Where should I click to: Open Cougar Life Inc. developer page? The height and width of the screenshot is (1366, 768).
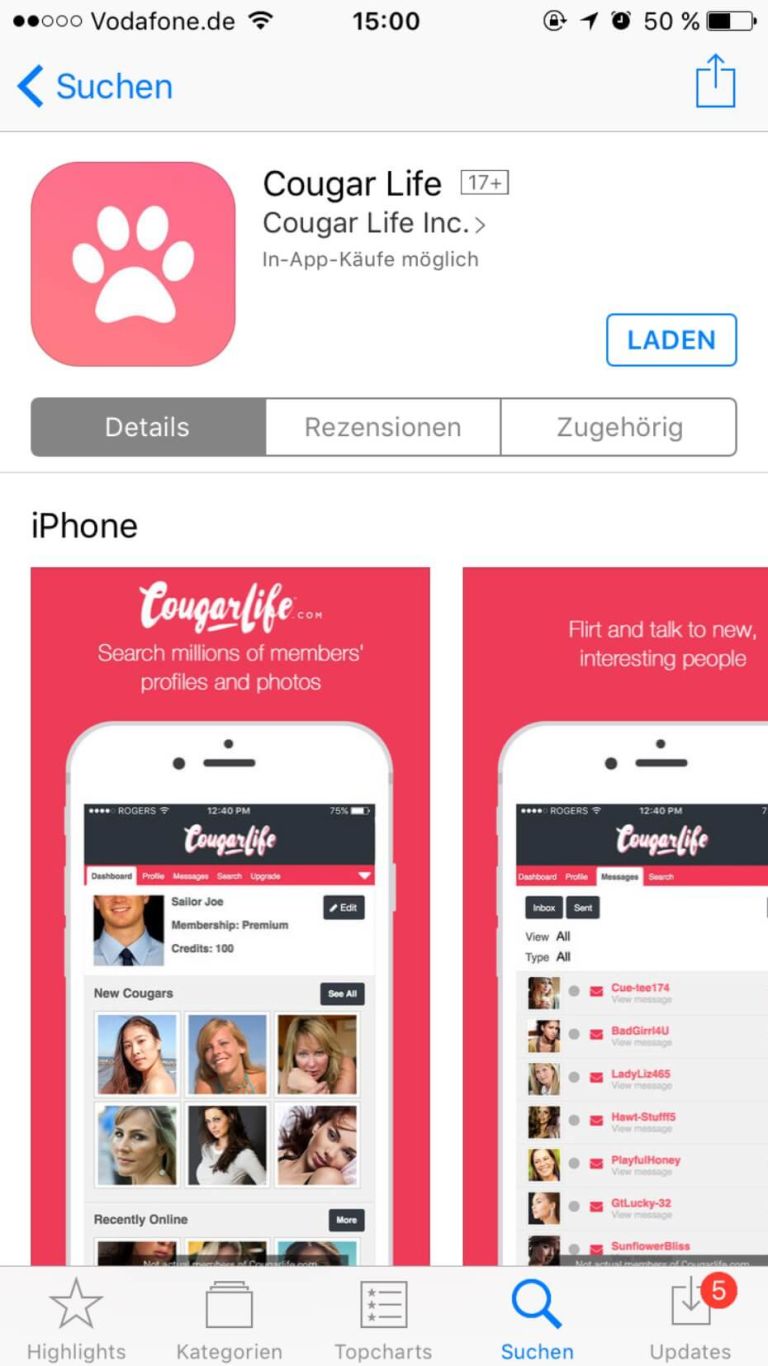(x=374, y=223)
